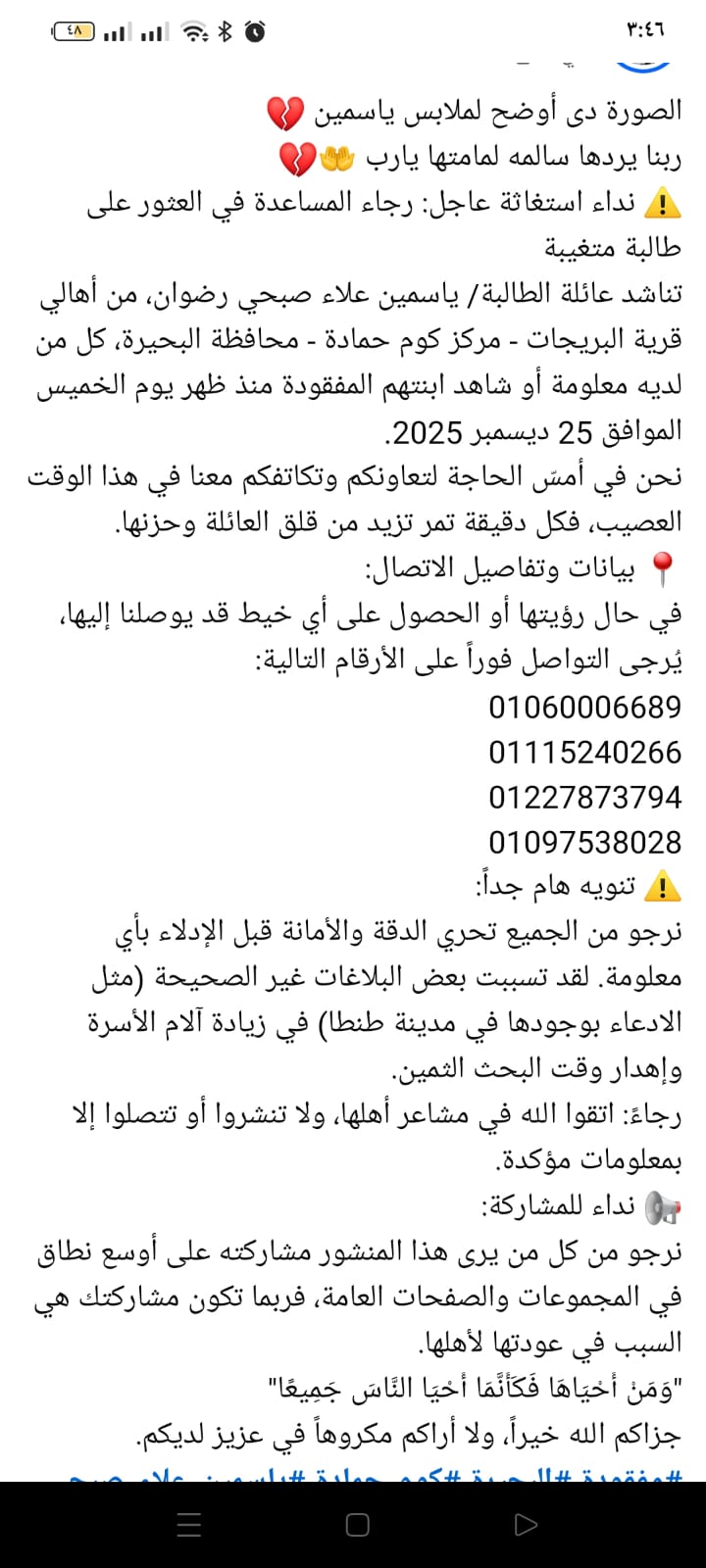Tap the system back triangle button
The image size is (706, 1568).
(x=527, y=1524)
